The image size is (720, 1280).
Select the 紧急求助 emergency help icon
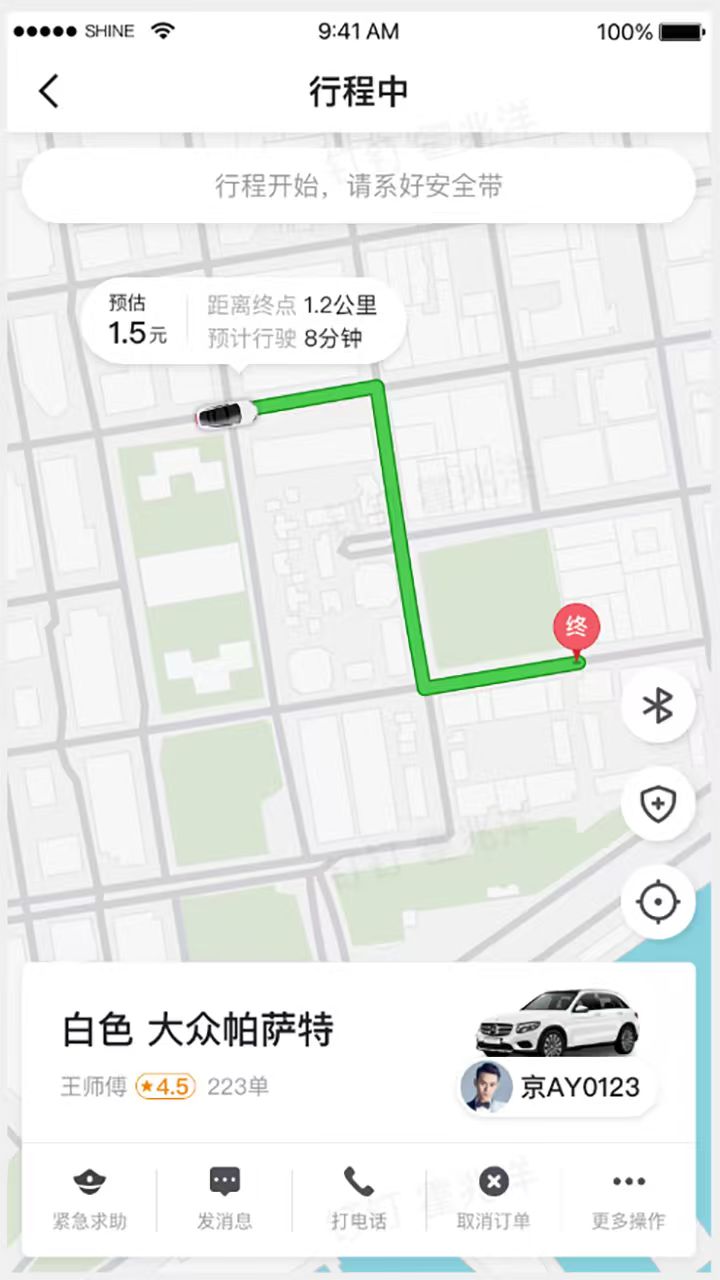click(89, 1197)
